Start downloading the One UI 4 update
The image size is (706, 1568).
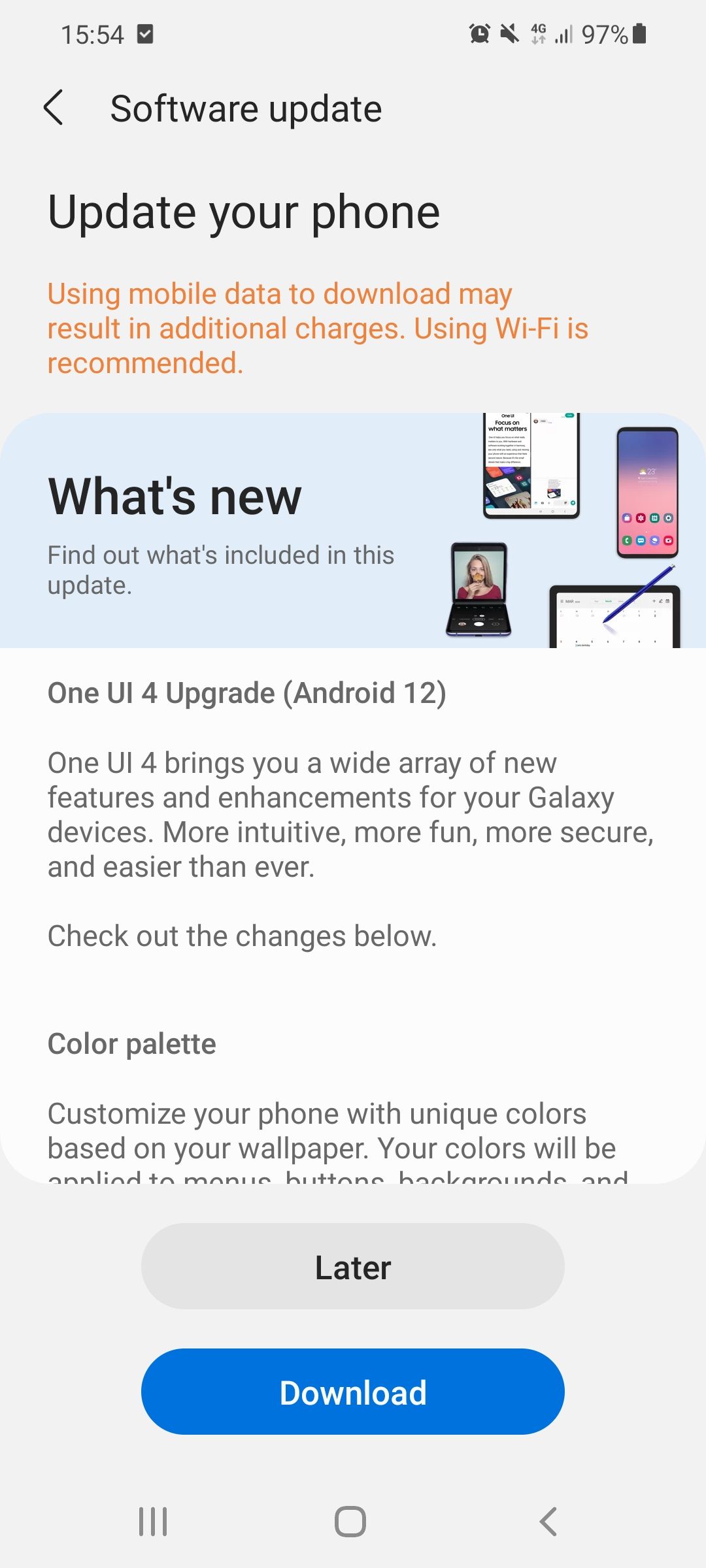coord(352,1392)
